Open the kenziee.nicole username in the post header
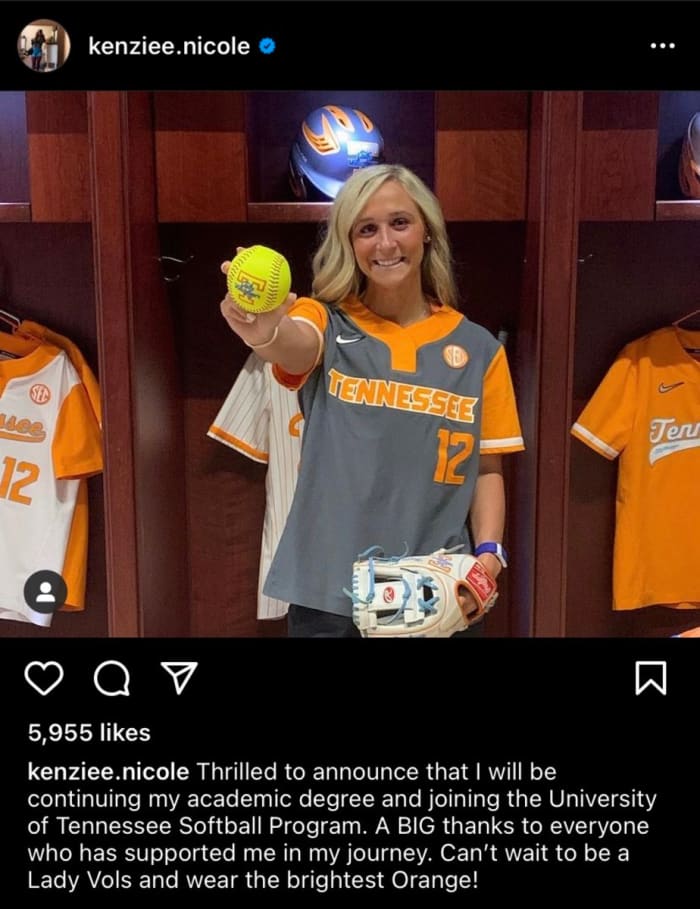700x909 pixels. 168,46
